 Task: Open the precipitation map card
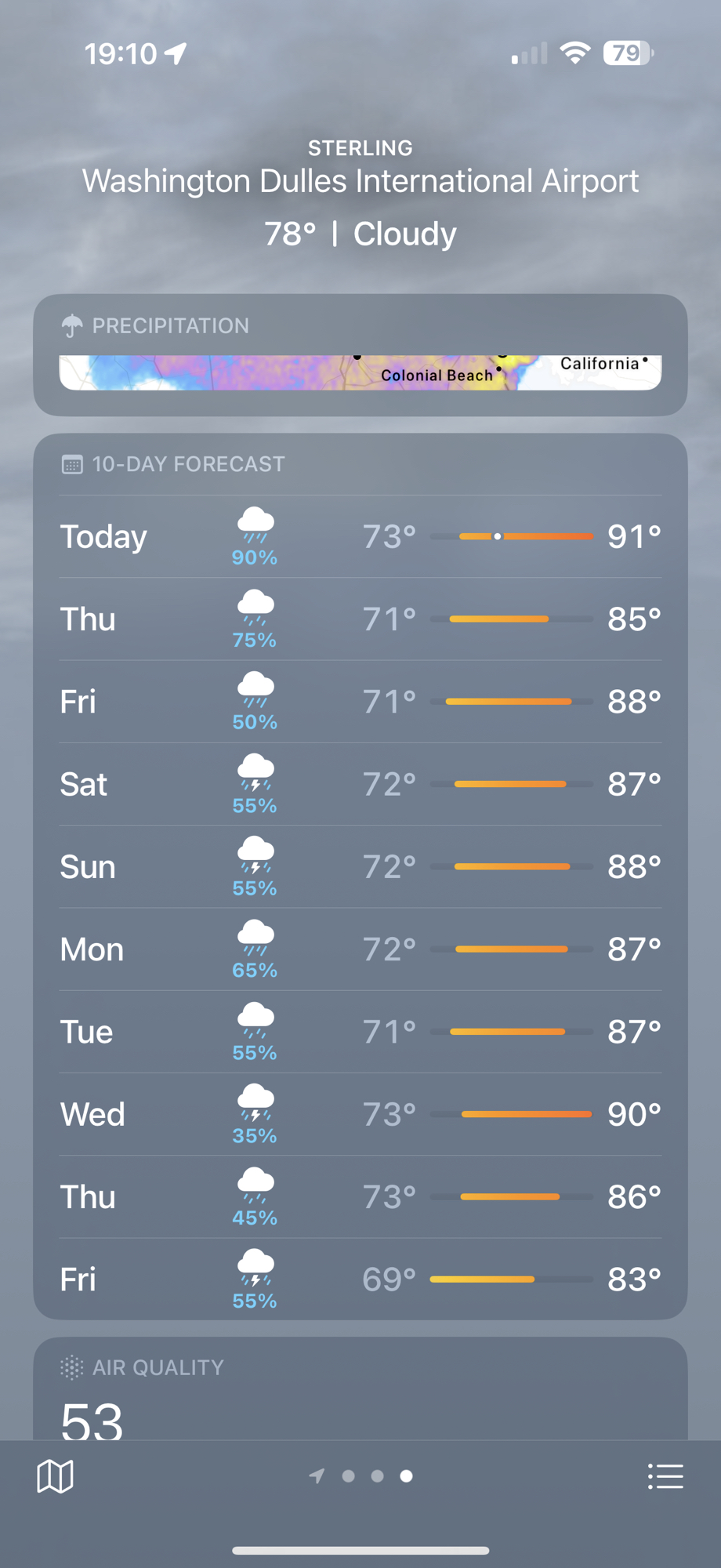[360, 372]
